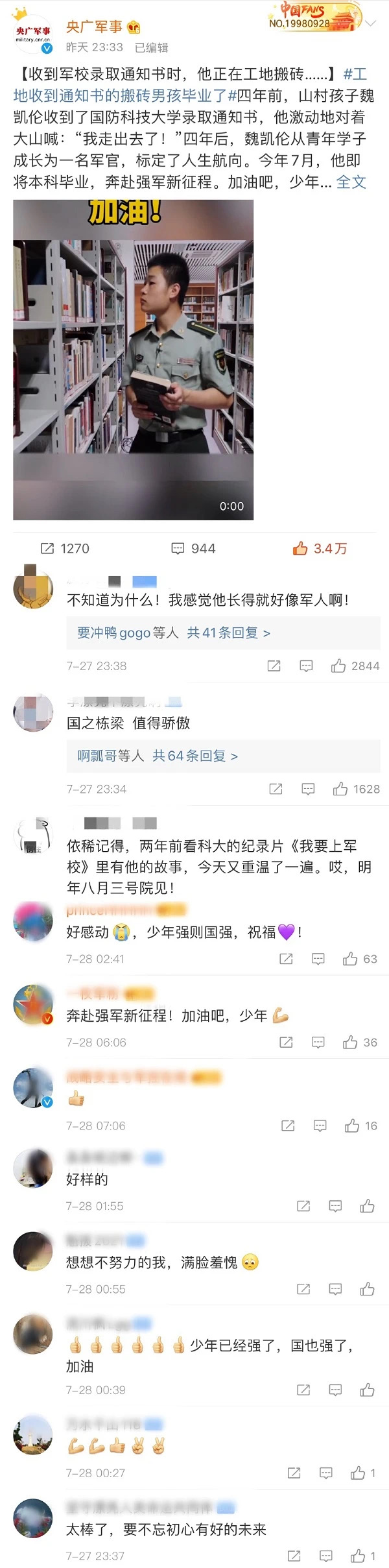Reply to the comment 好感动，少年强则国强
This screenshot has width=389, height=1568.
pyautogui.click(x=318, y=959)
